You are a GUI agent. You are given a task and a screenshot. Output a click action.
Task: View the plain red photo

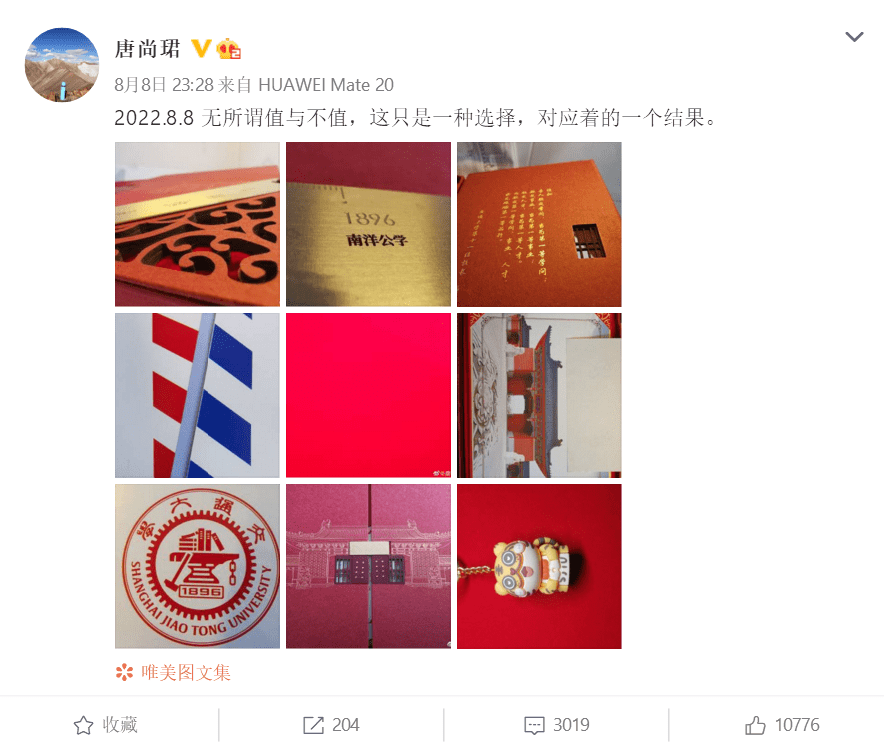(368, 395)
